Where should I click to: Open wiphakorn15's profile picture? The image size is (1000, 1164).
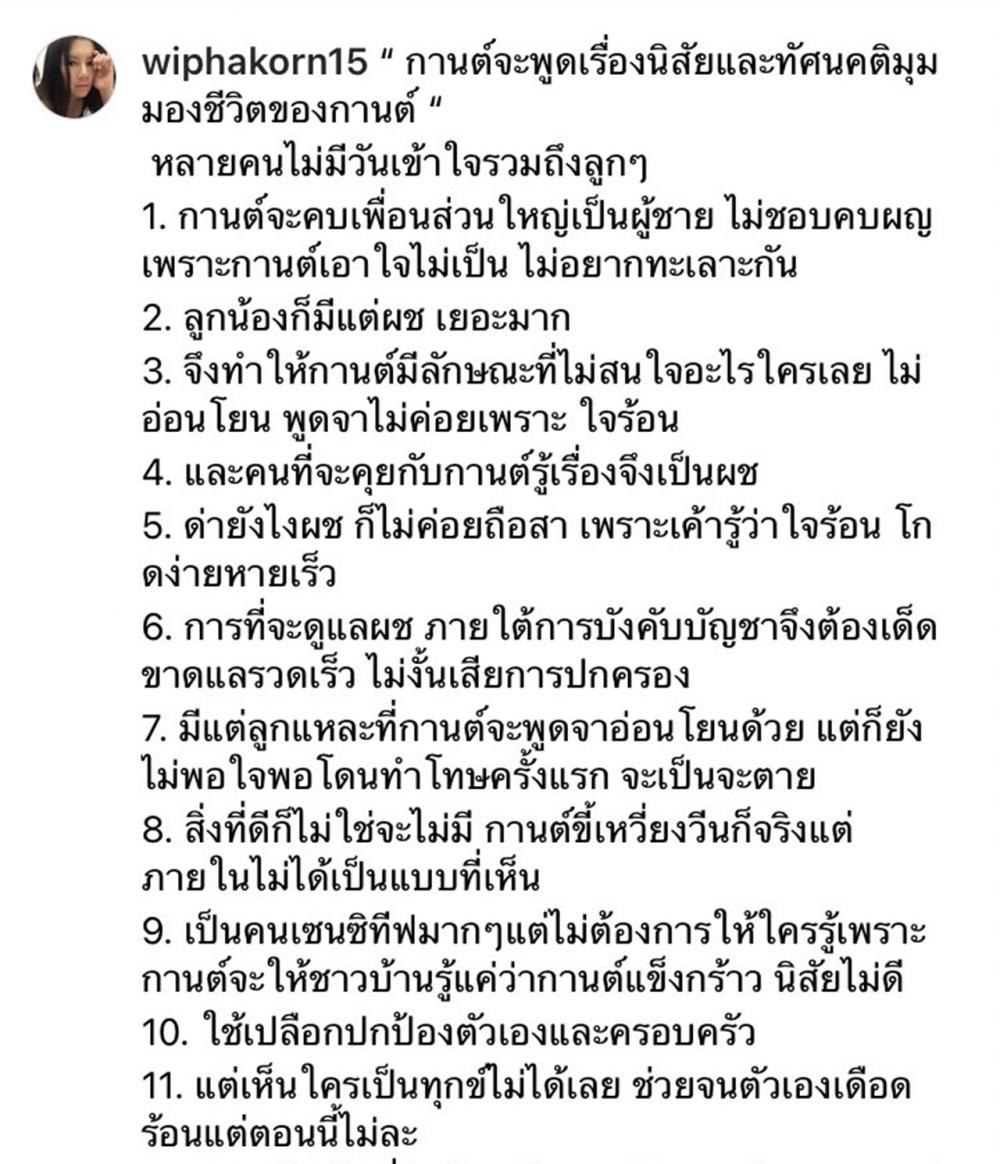click(x=74, y=77)
